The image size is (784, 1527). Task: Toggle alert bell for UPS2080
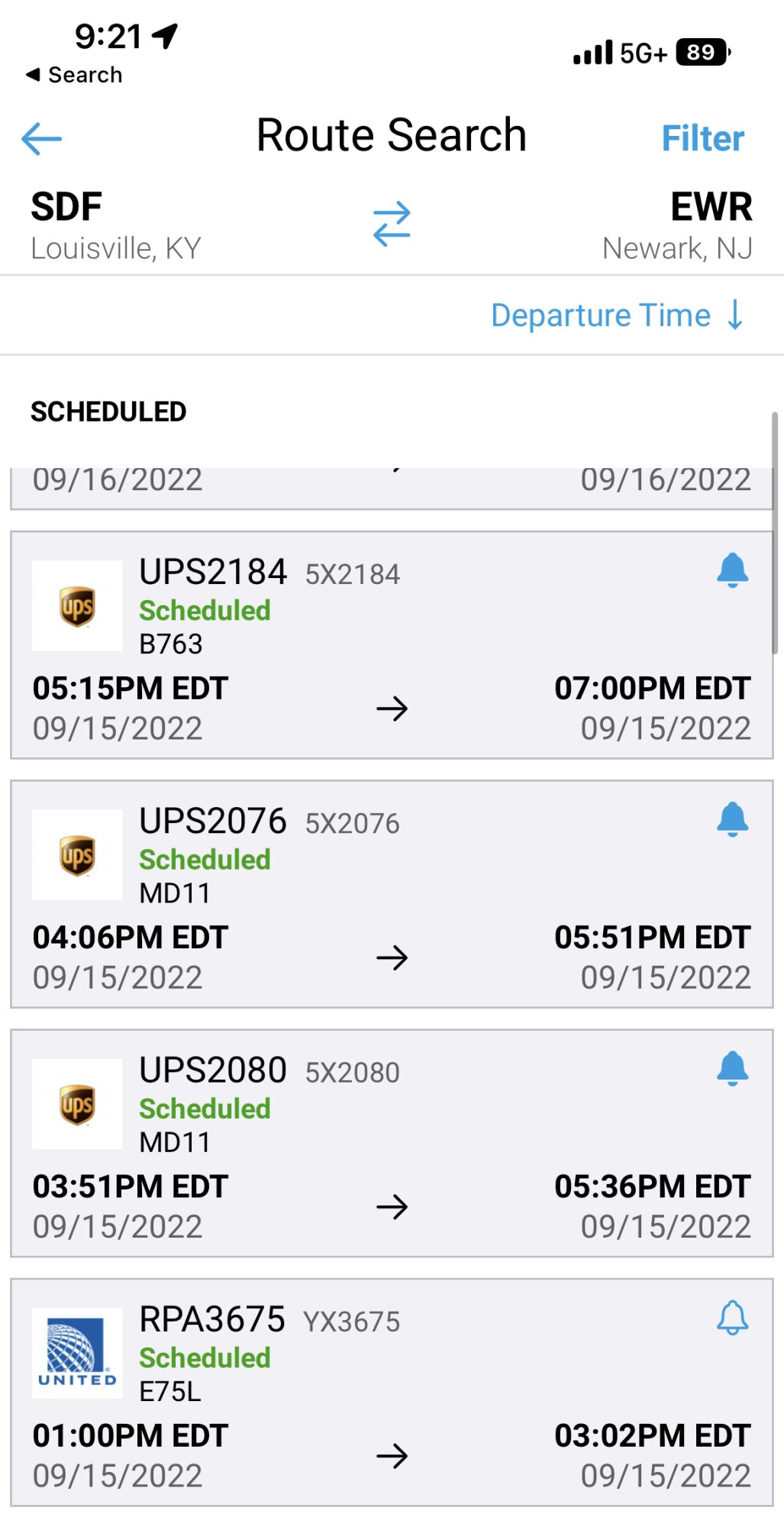pyautogui.click(x=732, y=1068)
